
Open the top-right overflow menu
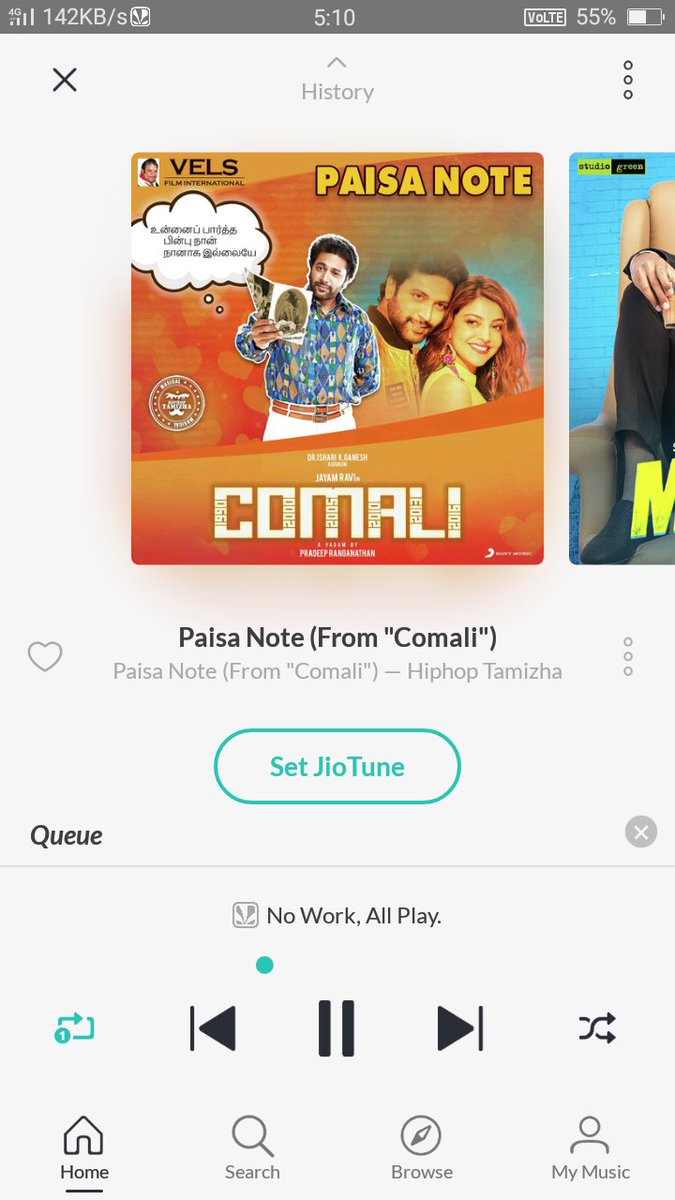tap(628, 80)
